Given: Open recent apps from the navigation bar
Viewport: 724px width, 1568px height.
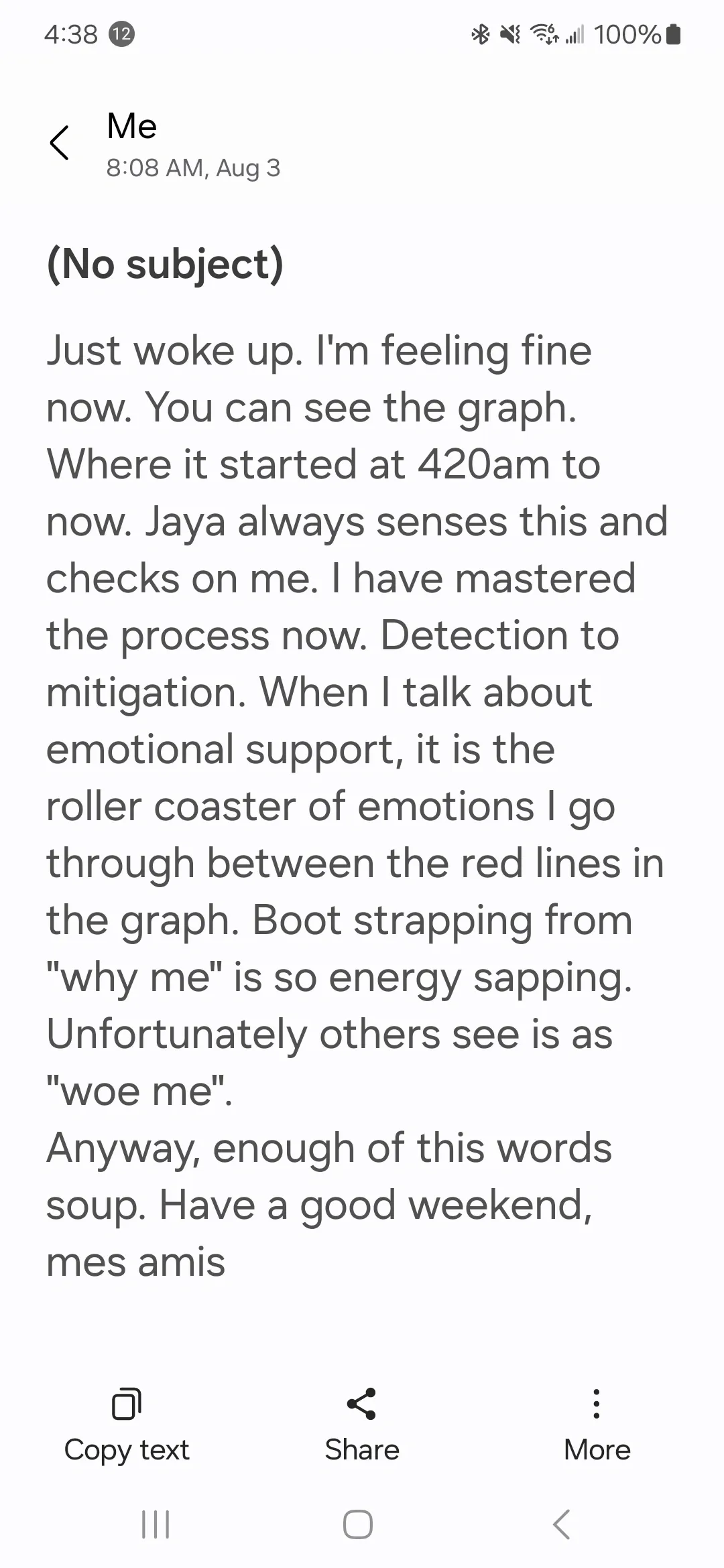Looking at the screenshot, I should [x=156, y=1525].
